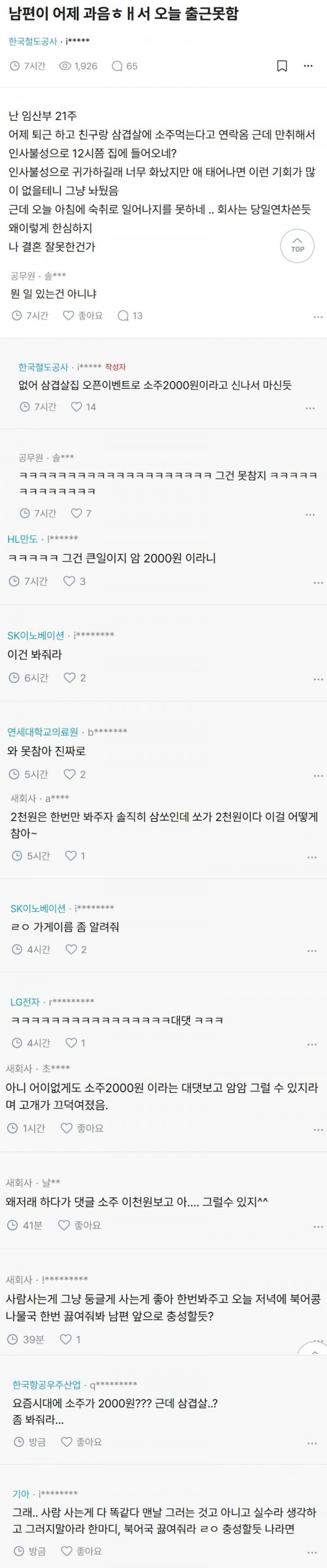Viewport: 327px width, 1568px height.
Task: Open the SK이노베이션 company link above '가게이름 좀 알려줘'
Action: tap(38, 908)
